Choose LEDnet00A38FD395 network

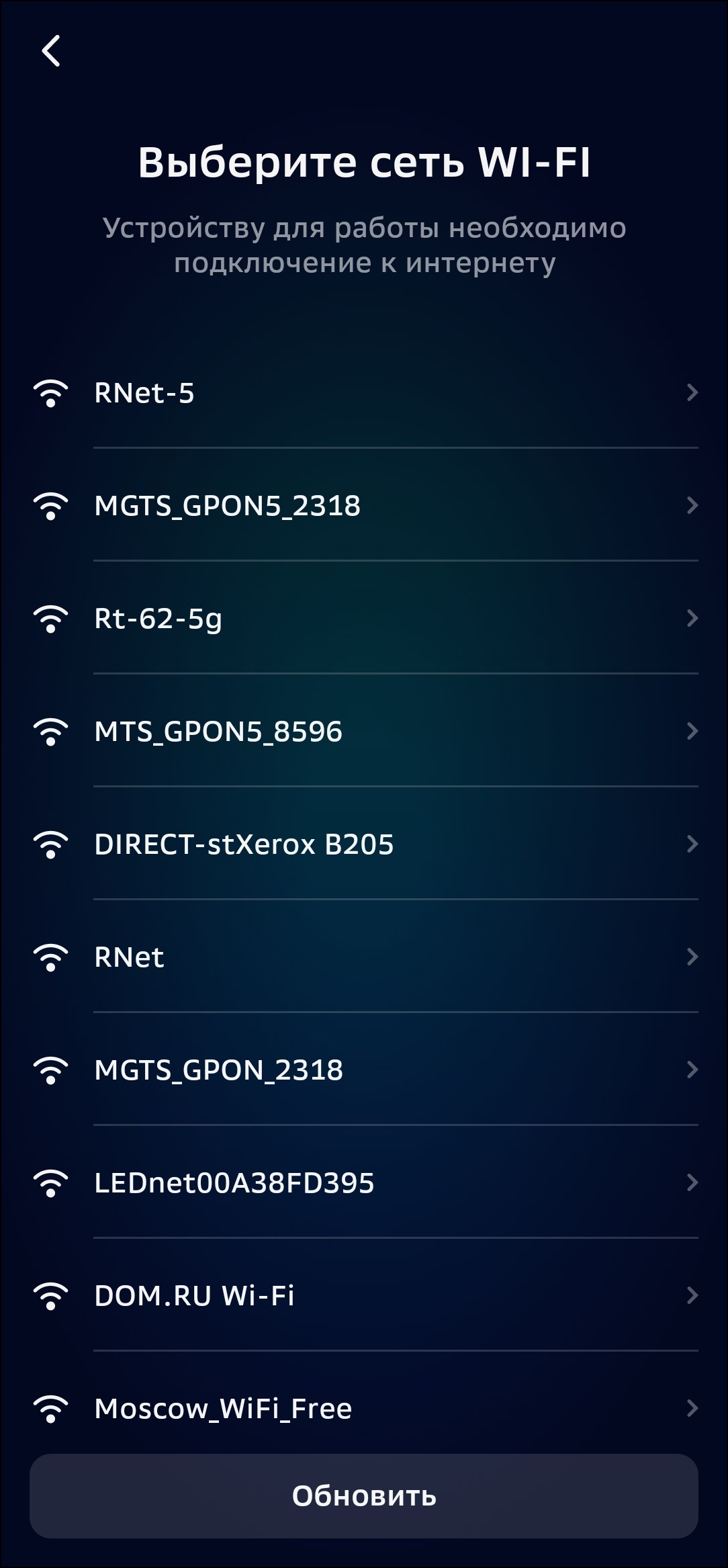click(x=364, y=1183)
